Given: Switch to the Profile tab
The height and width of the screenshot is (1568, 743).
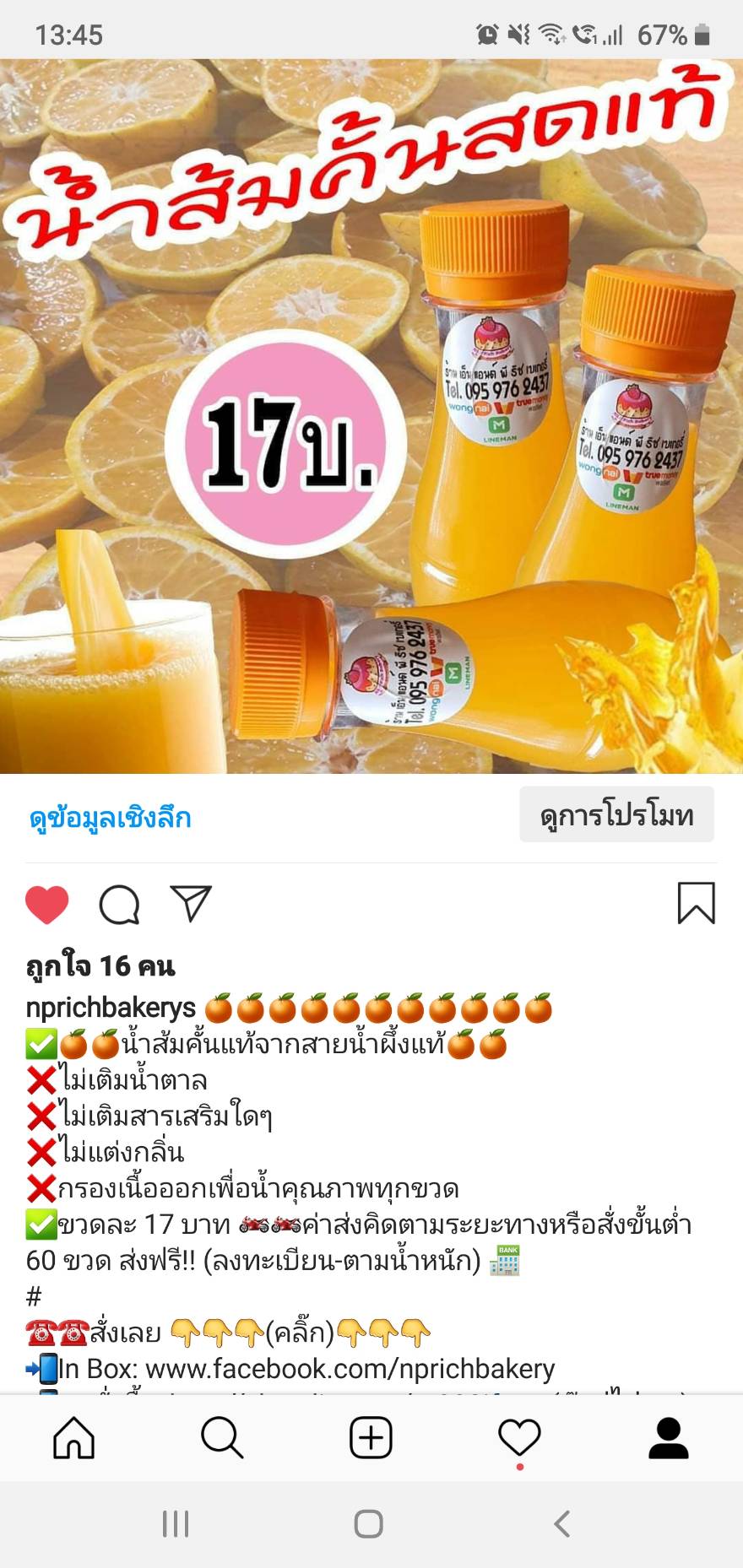Looking at the screenshot, I should click(x=669, y=1437).
